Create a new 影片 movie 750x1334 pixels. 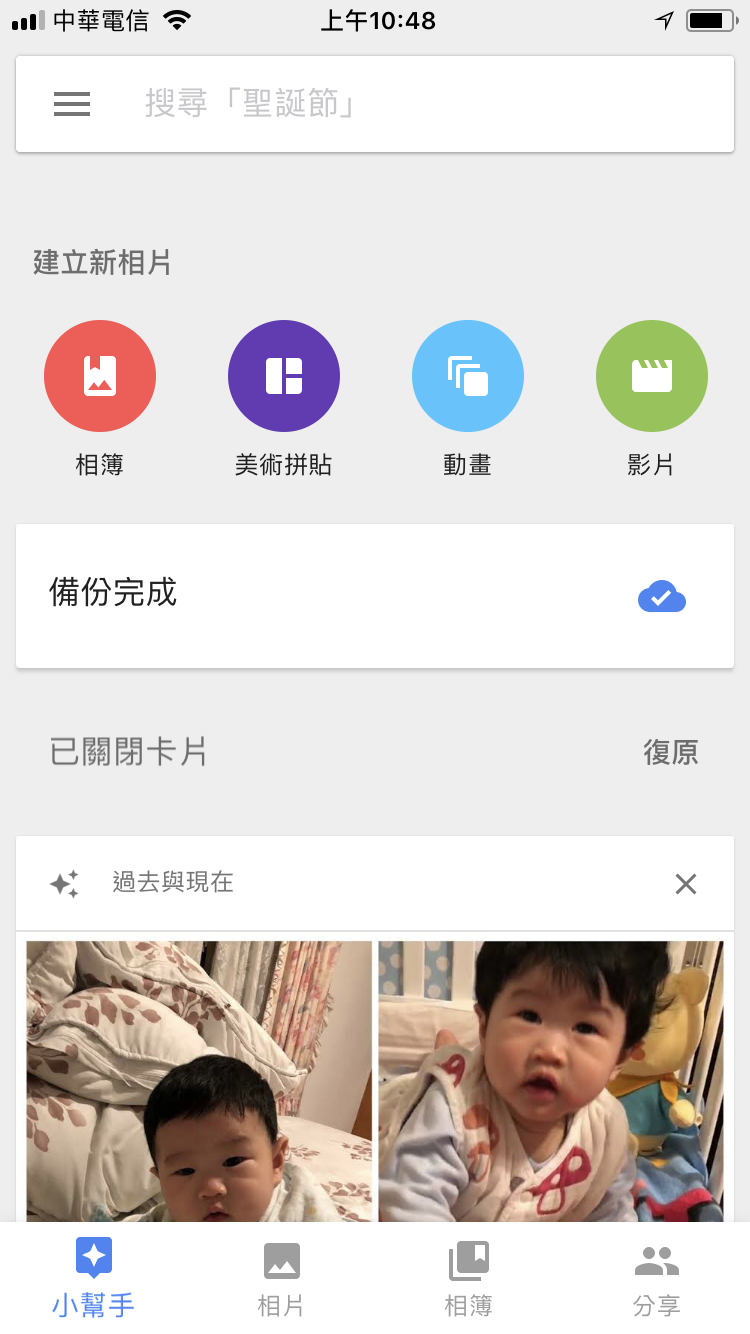652,376
